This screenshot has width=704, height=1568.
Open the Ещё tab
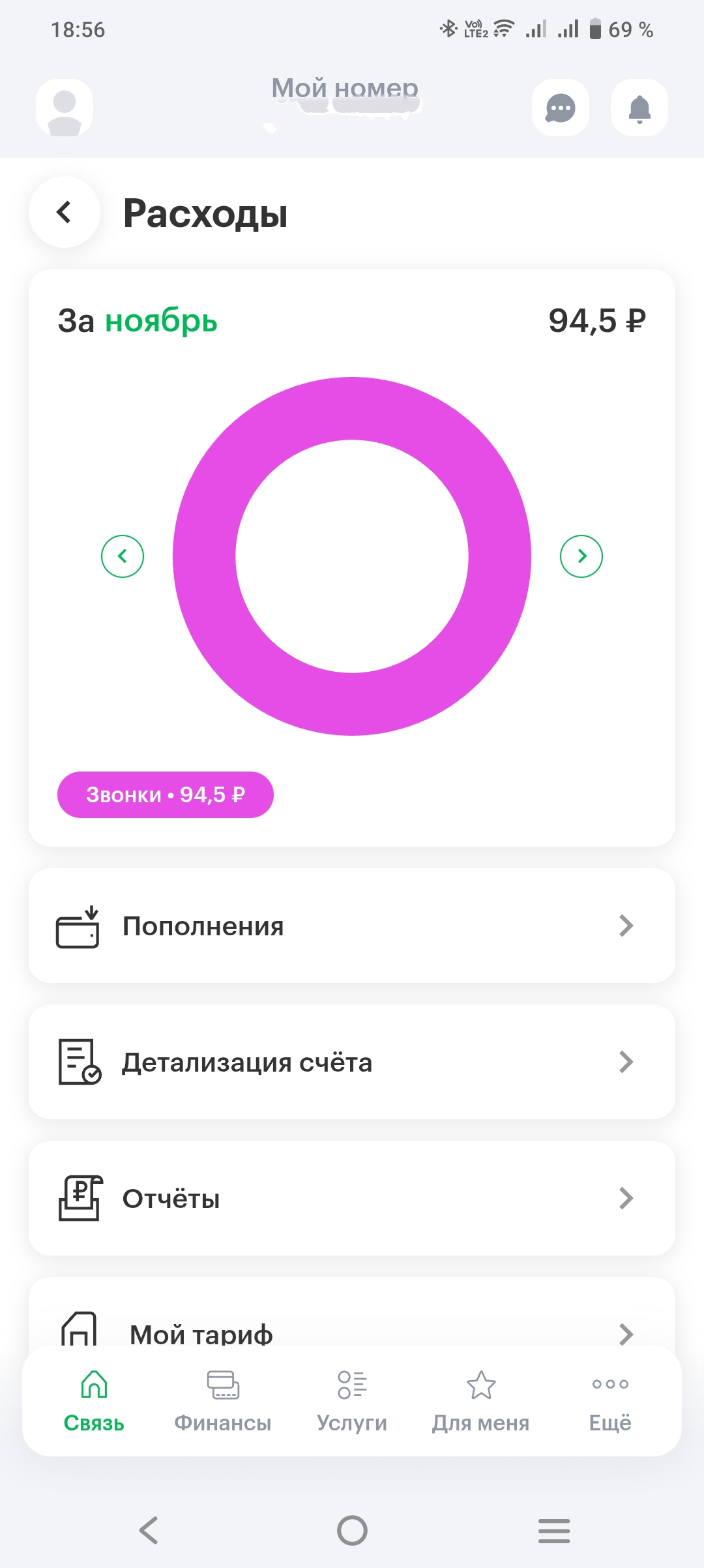click(x=610, y=1400)
